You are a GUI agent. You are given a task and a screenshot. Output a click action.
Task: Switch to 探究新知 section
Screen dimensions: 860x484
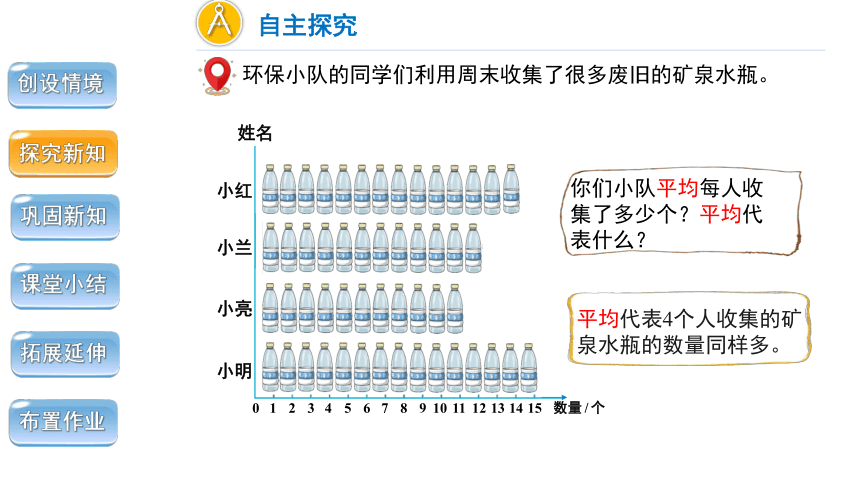[x=63, y=153]
